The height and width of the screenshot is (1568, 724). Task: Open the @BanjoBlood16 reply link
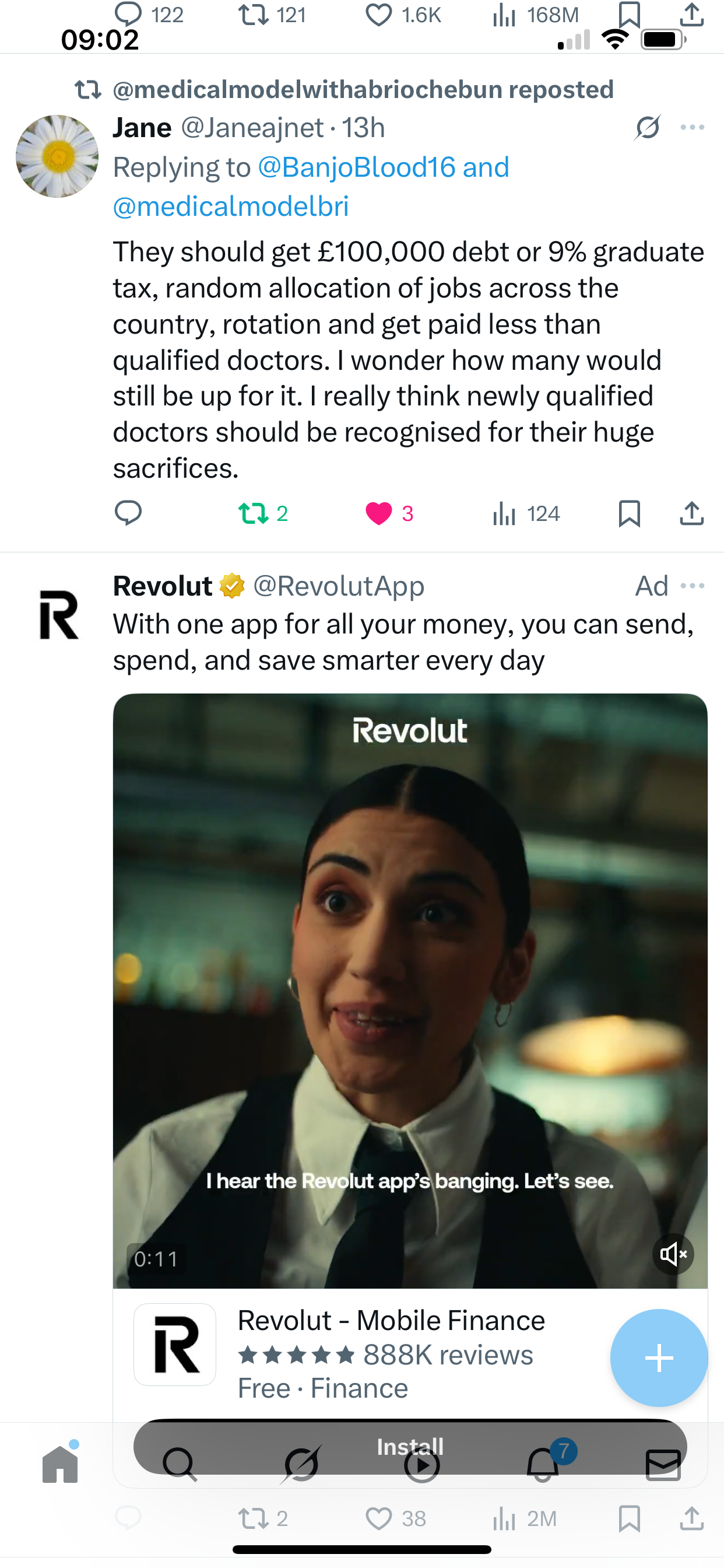click(357, 167)
